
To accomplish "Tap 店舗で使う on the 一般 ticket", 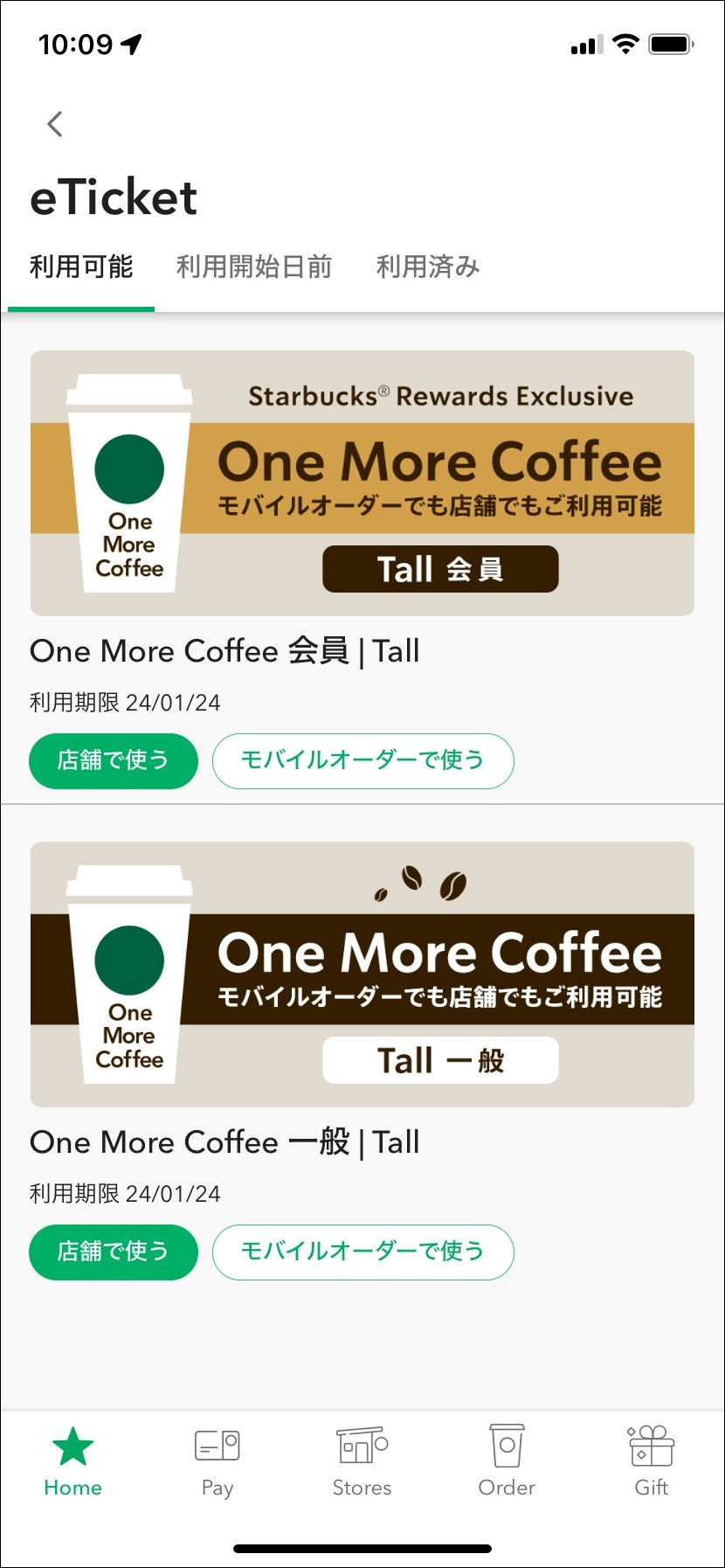I will pos(113,1252).
